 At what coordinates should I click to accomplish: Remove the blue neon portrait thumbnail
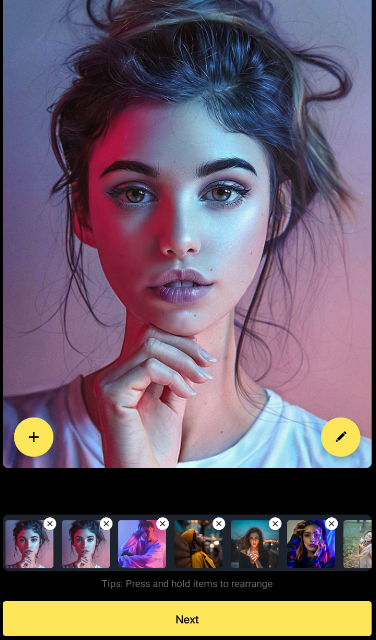[332, 523]
